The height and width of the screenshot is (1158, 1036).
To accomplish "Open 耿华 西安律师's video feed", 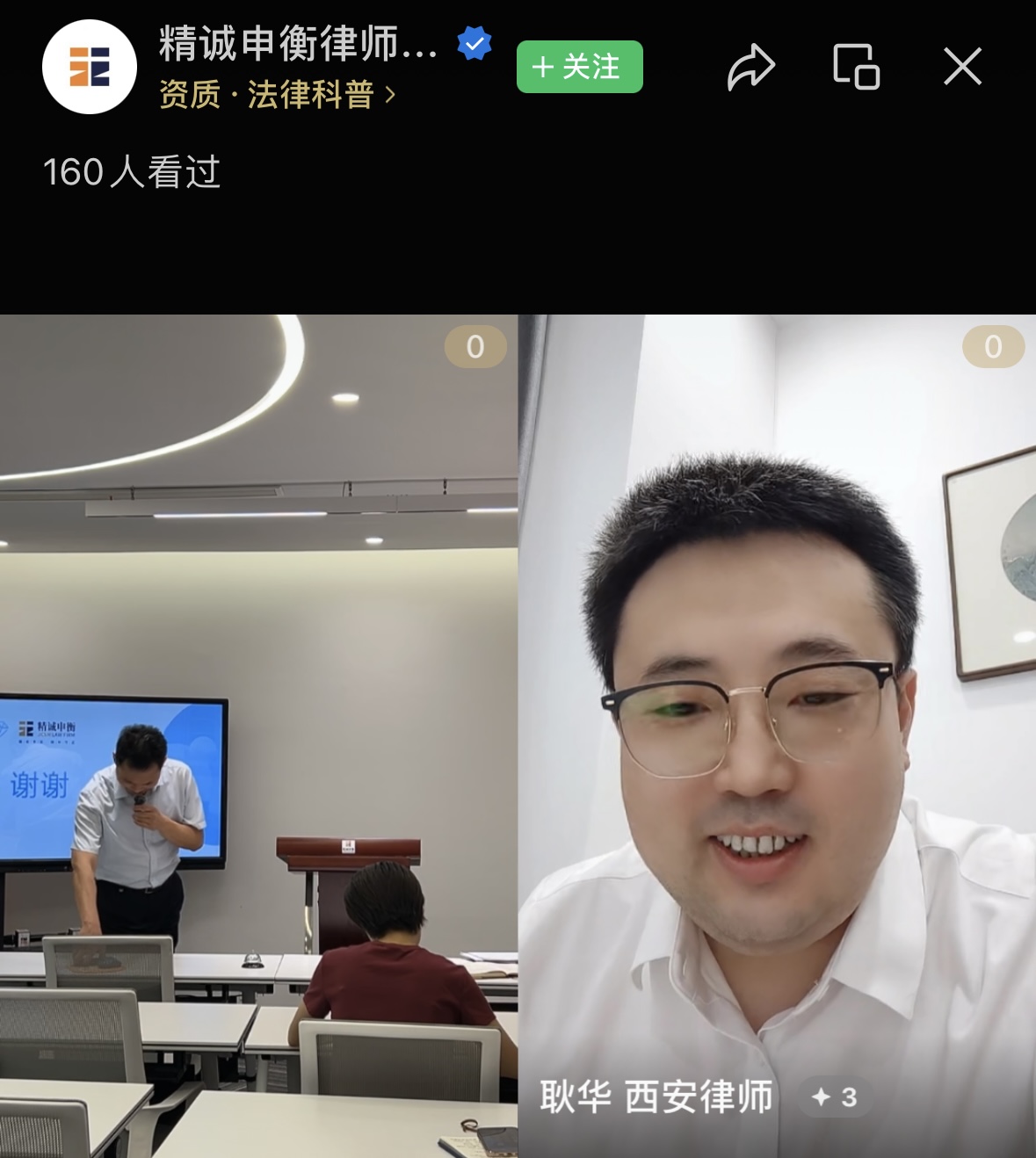I will click(777, 735).
